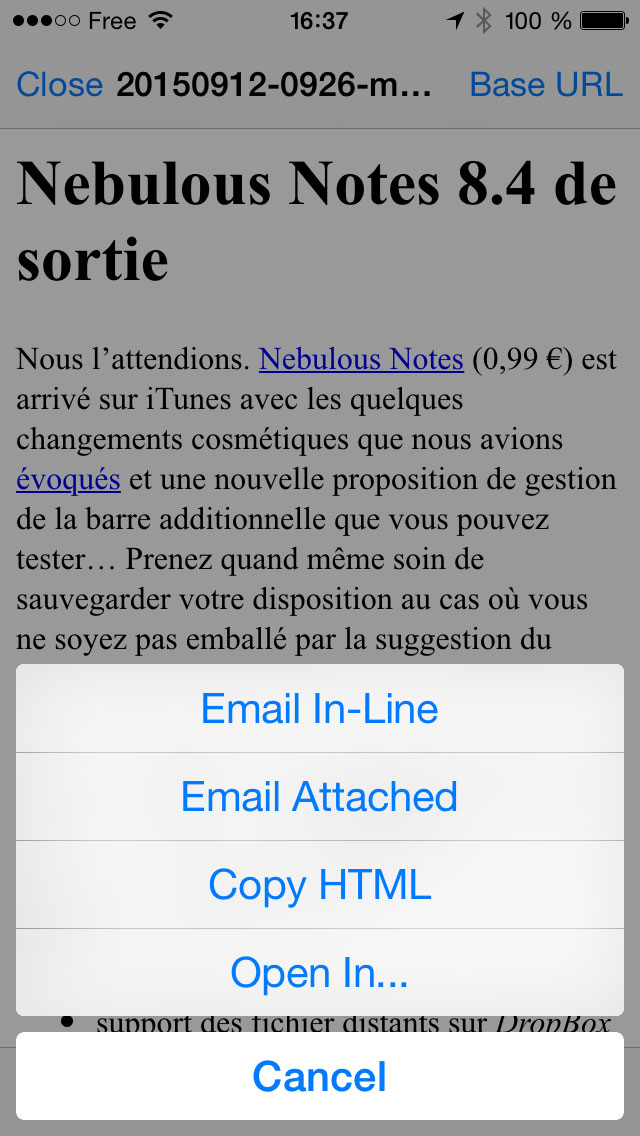Cancel the action sheet
Screen dimensions: 640x1136
click(320, 1076)
